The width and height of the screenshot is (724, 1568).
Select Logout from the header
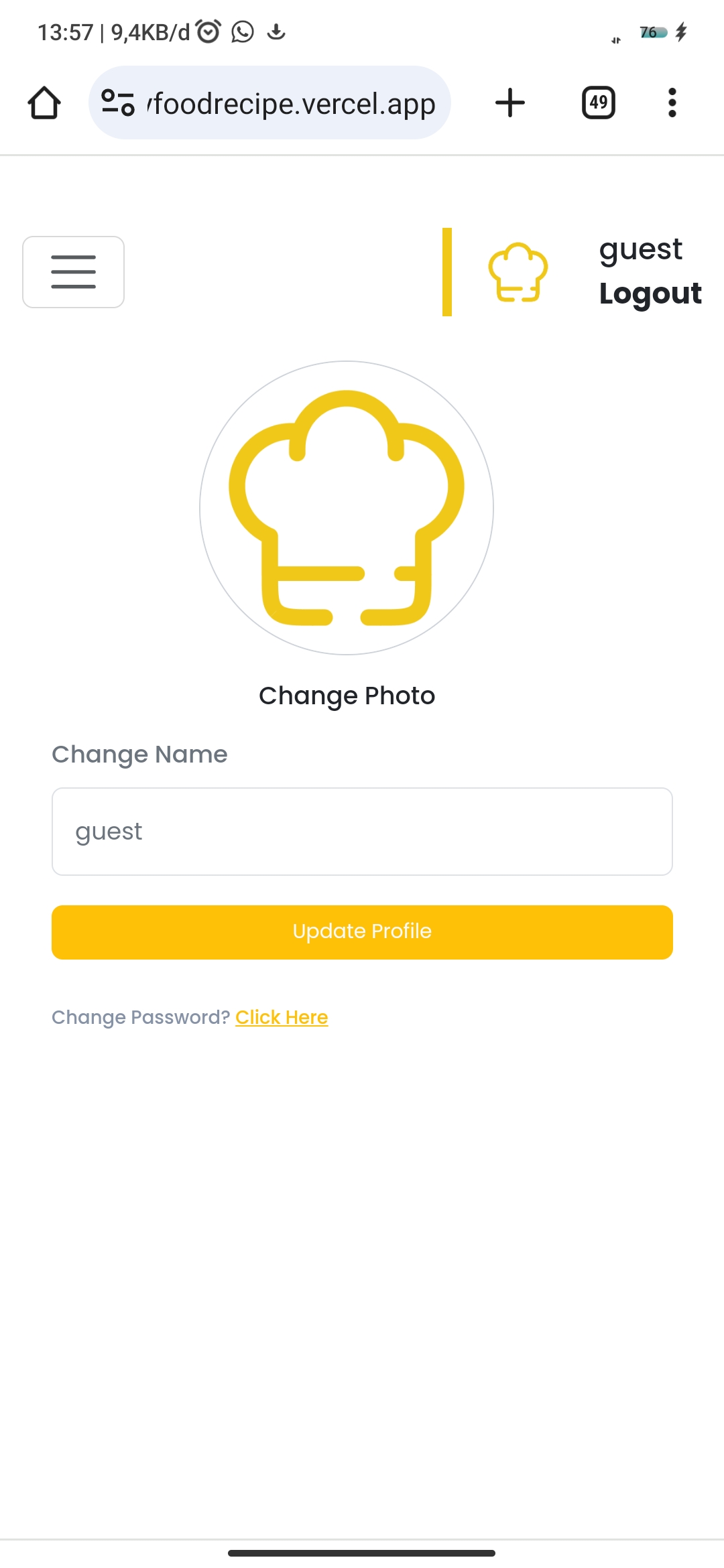(x=650, y=294)
